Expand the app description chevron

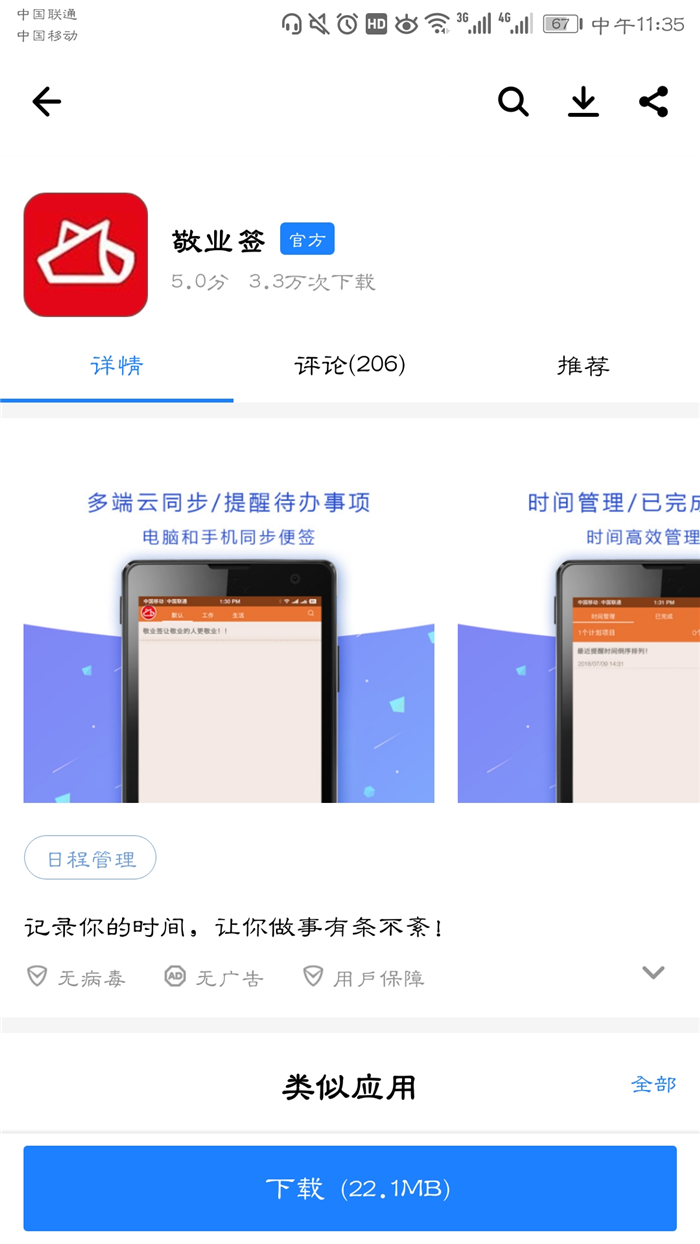(653, 972)
